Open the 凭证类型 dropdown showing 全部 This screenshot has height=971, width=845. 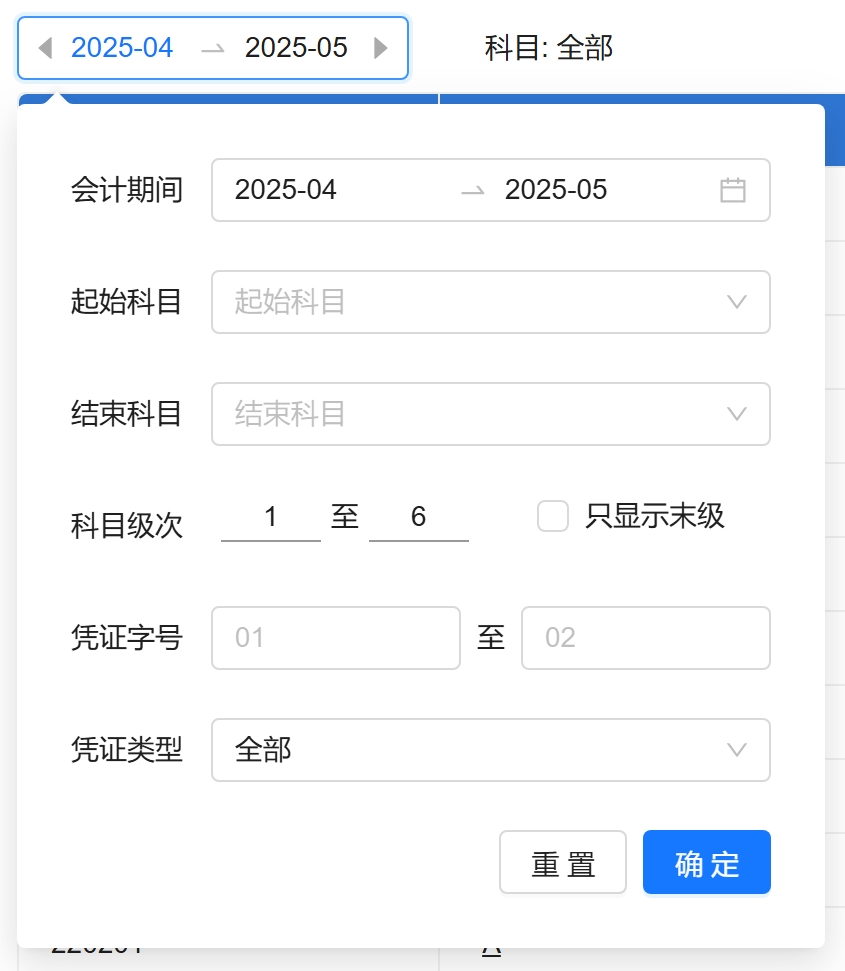click(490, 750)
